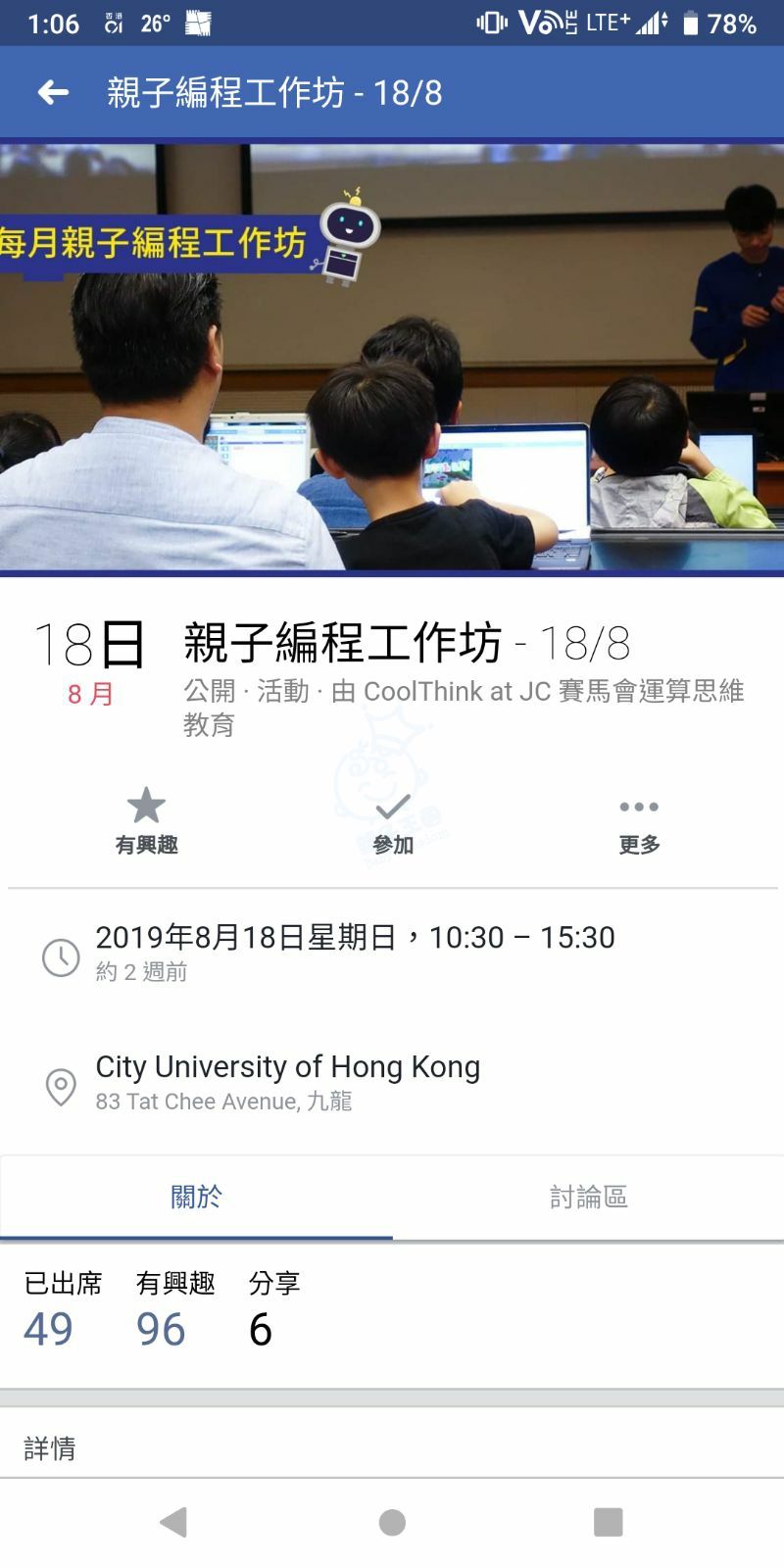Screen dimensions: 784x1568
Task: Select the 關於 tab
Action: (196, 1197)
